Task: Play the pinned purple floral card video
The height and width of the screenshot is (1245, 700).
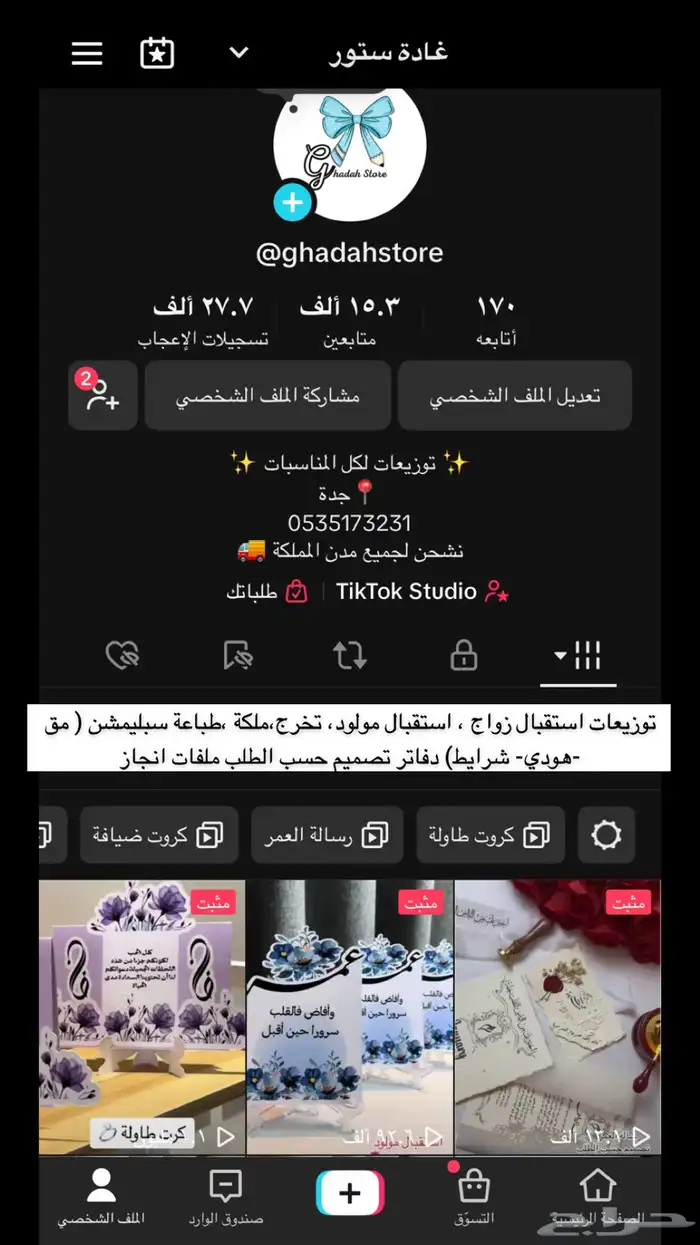Action: (x=142, y=1015)
